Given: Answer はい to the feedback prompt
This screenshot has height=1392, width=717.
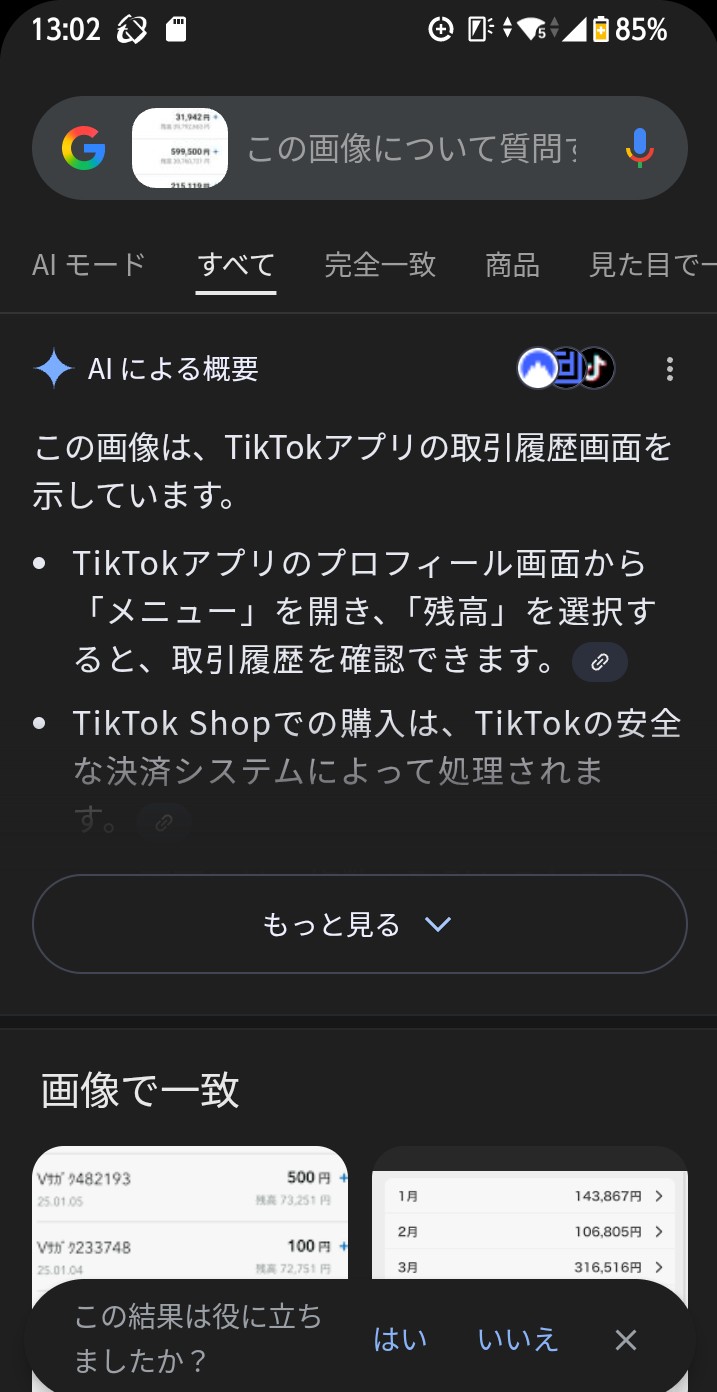Looking at the screenshot, I should [400, 1339].
